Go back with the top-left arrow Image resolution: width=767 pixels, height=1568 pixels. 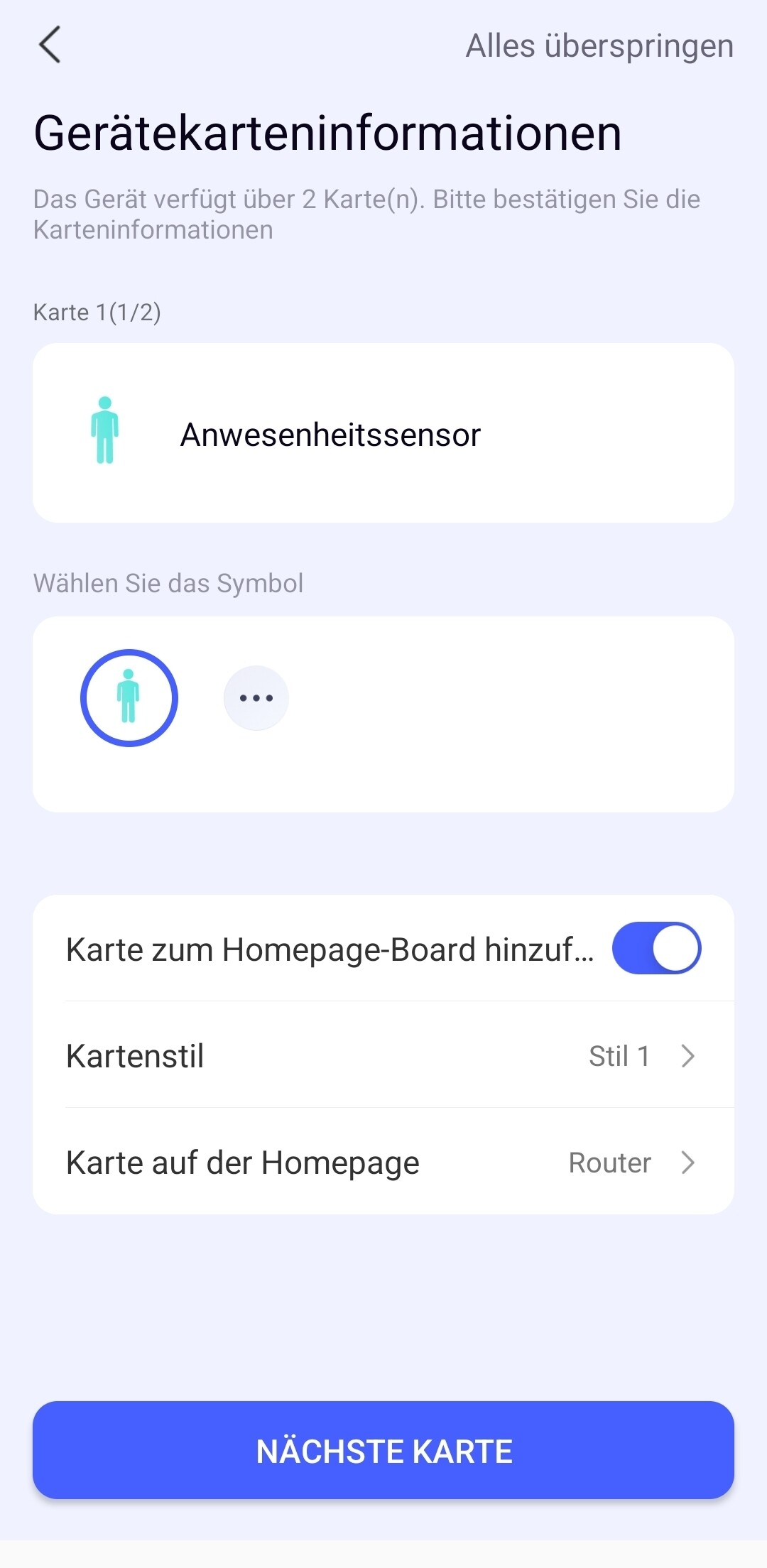[50, 45]
